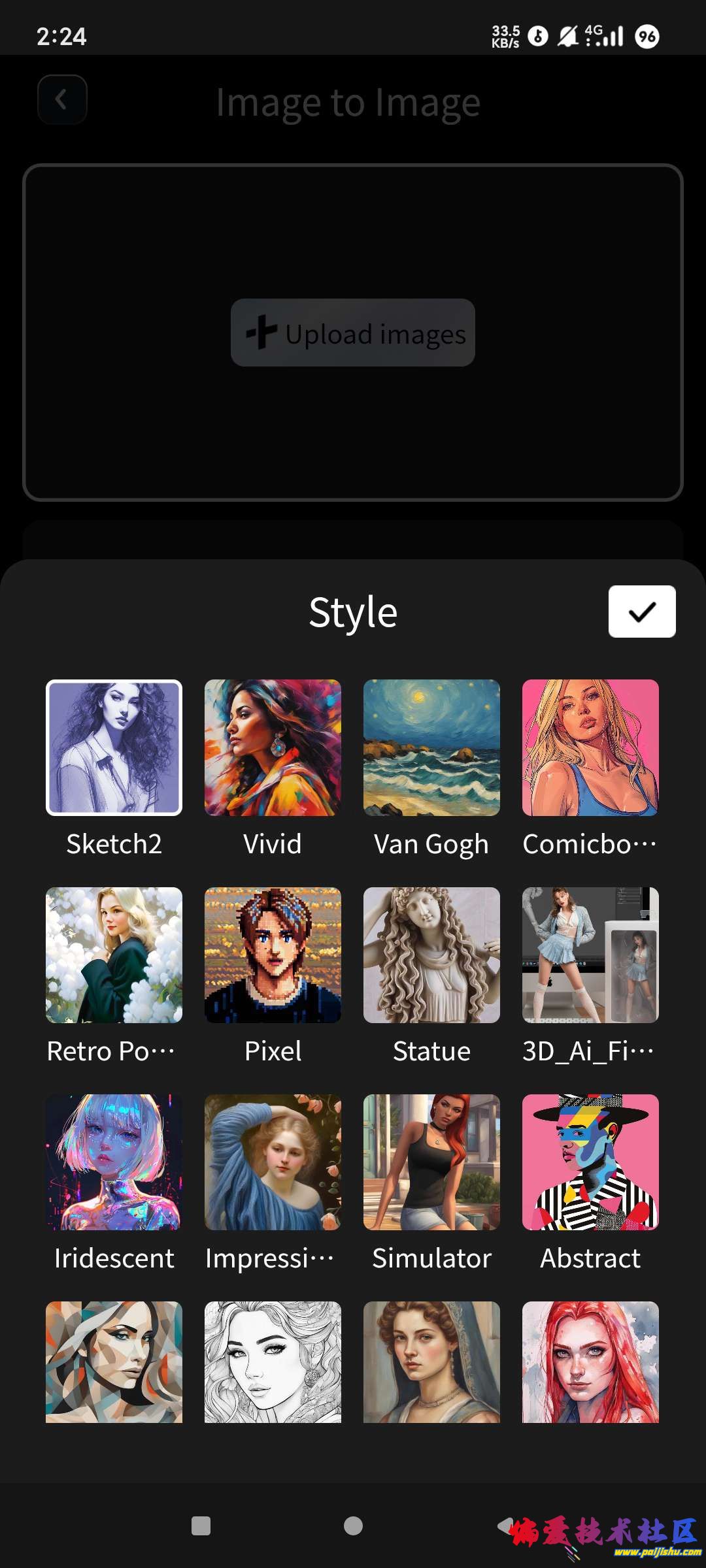Screen dimensions: 706x1568
Task: Choose the Retro Pop style tile
Action: click(114, 955)
